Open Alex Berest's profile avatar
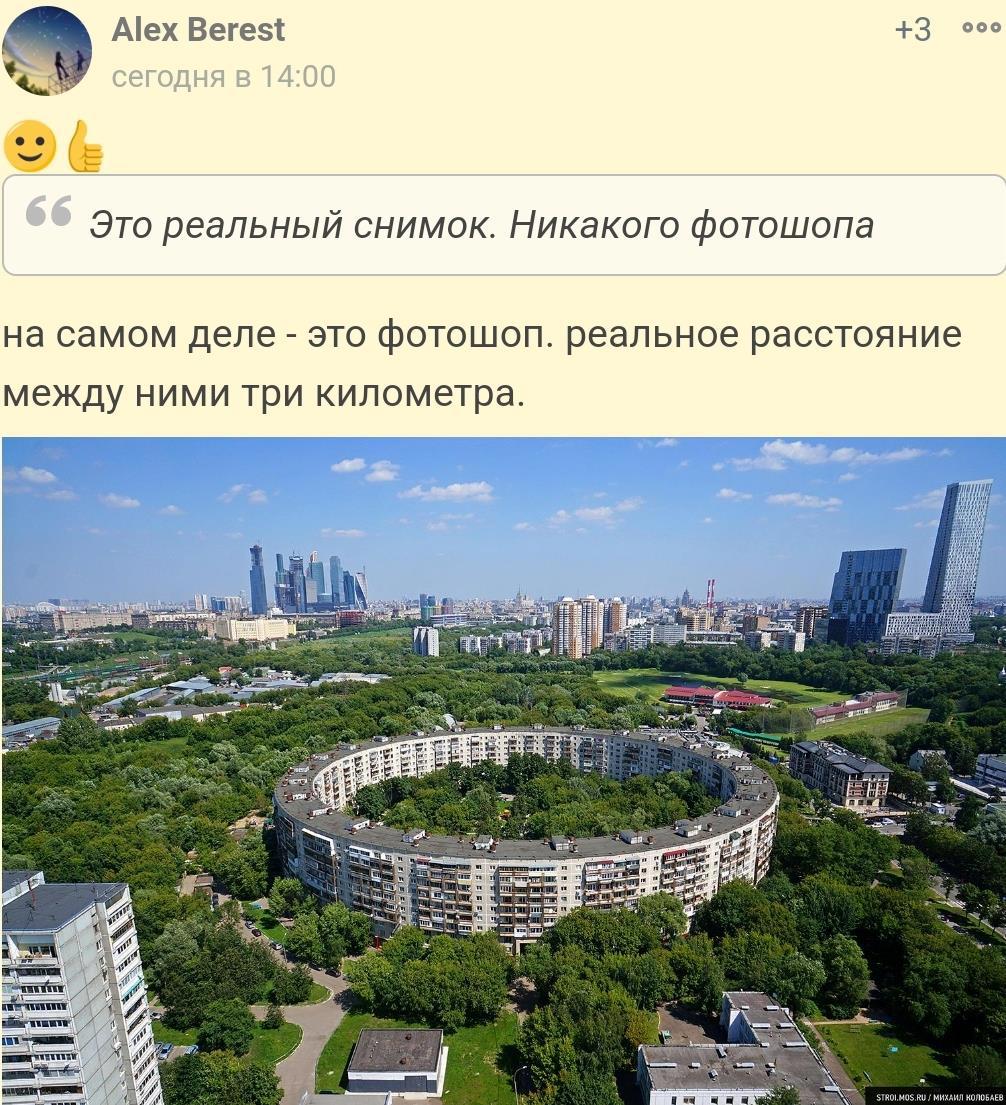Screen dimensions: 1006x1105 point(47,51)
